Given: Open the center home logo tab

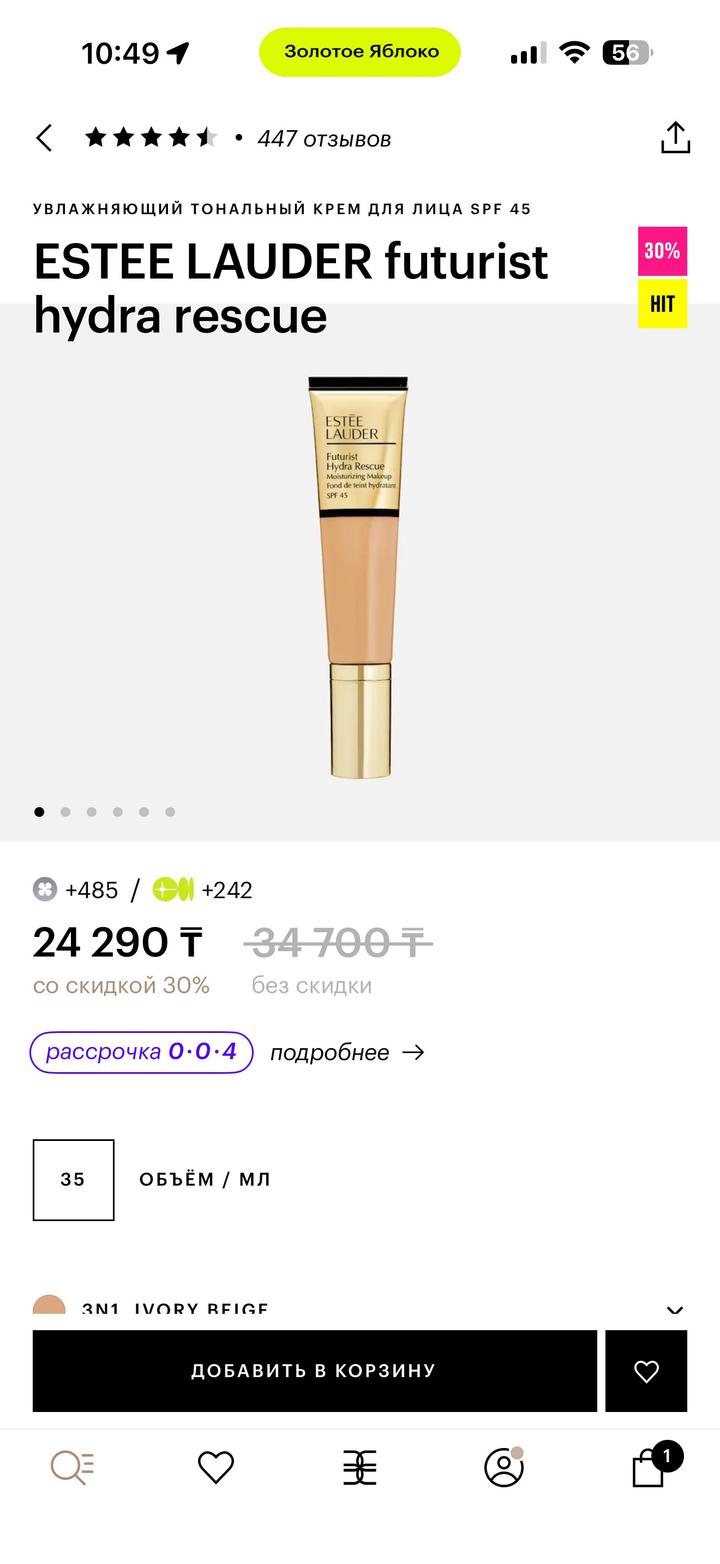Looking at the screenshot, I should pyautogui.click(x=359, y=1467).
